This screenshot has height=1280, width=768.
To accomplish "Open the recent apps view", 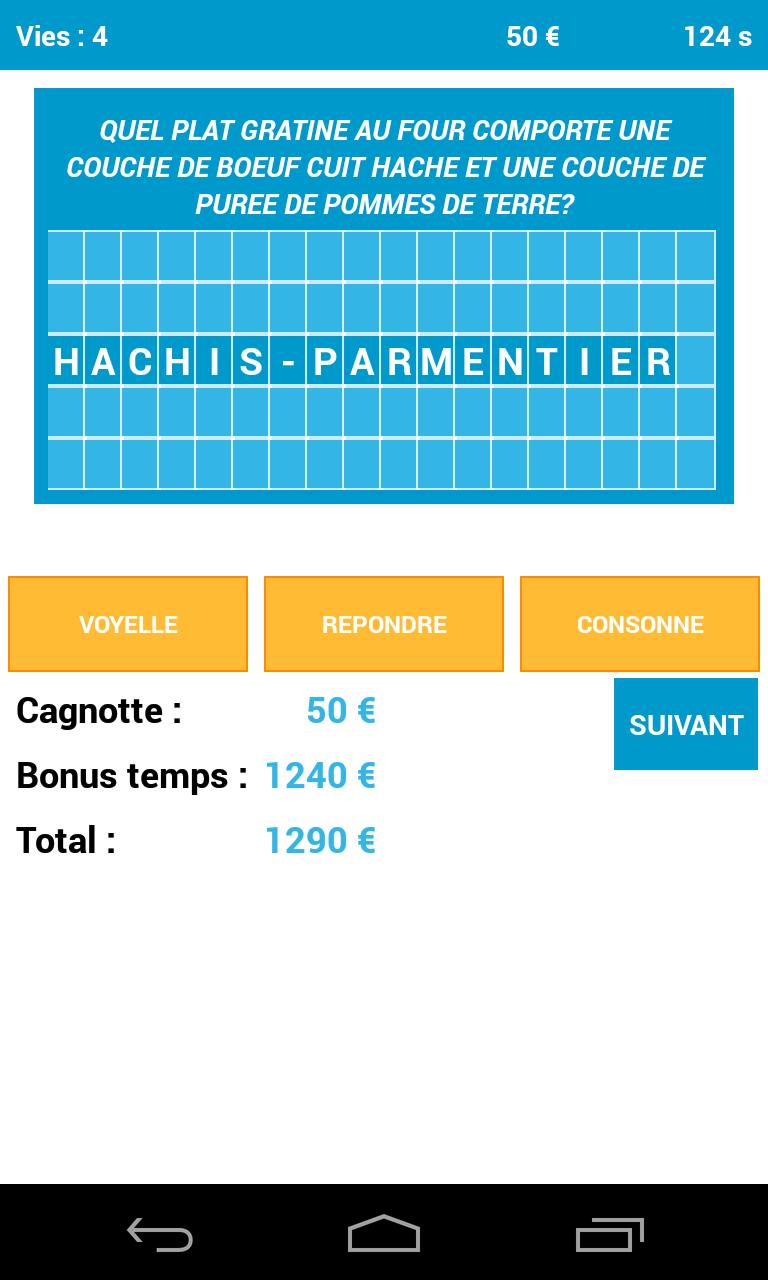I will click(609, 1234).
